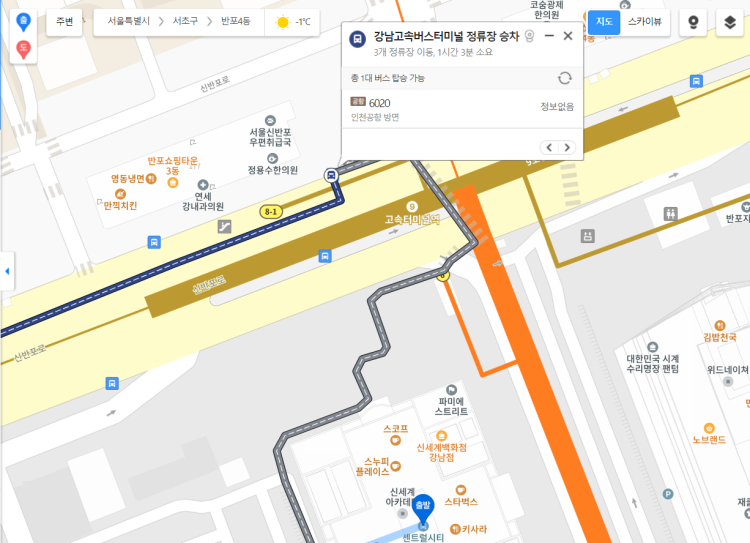This screenshot has height=543, width=750.
Task: Select the 지도 map view
Action: pos(604,22)
